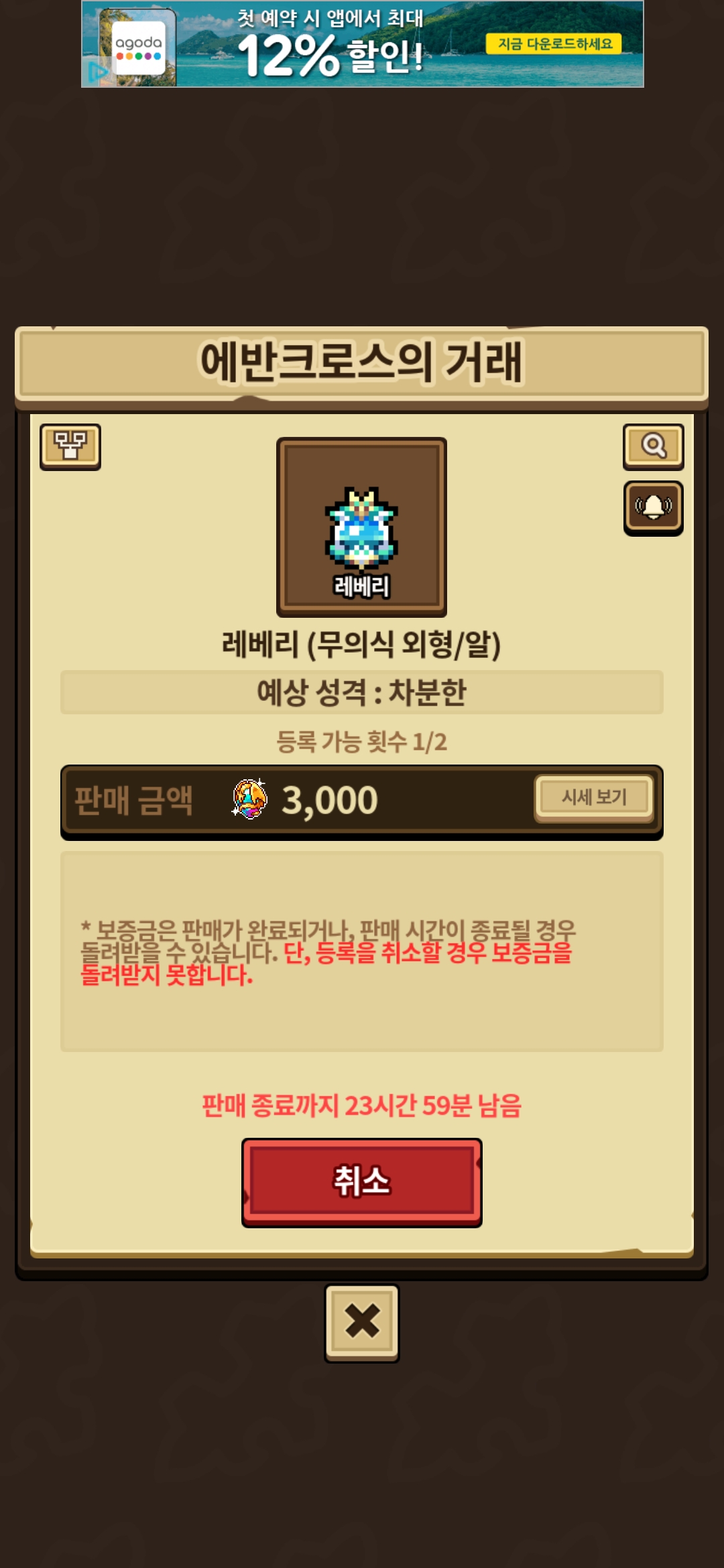Open the Agoda 12% discount ad banner

(362, 44)
